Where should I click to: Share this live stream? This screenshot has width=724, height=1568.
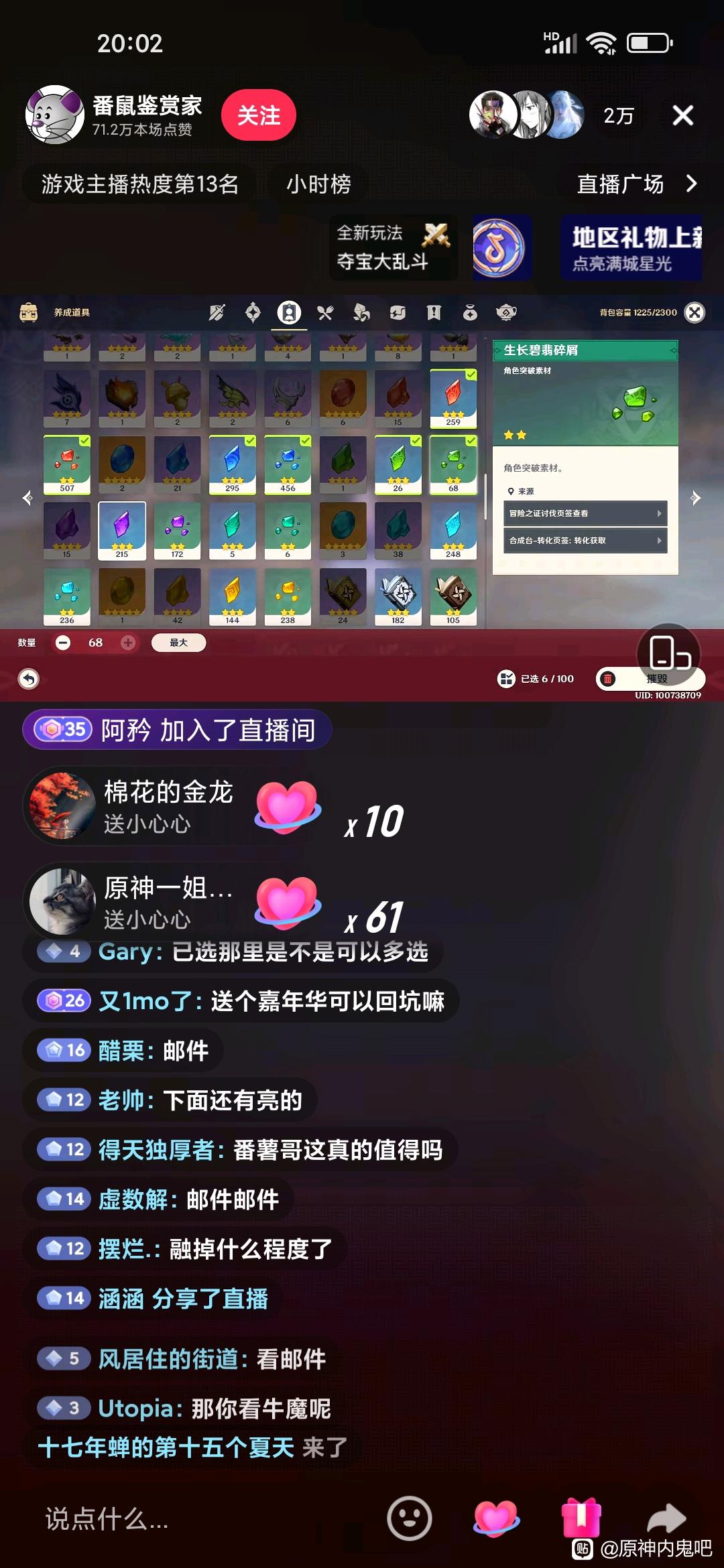[x=666, y=1518]
